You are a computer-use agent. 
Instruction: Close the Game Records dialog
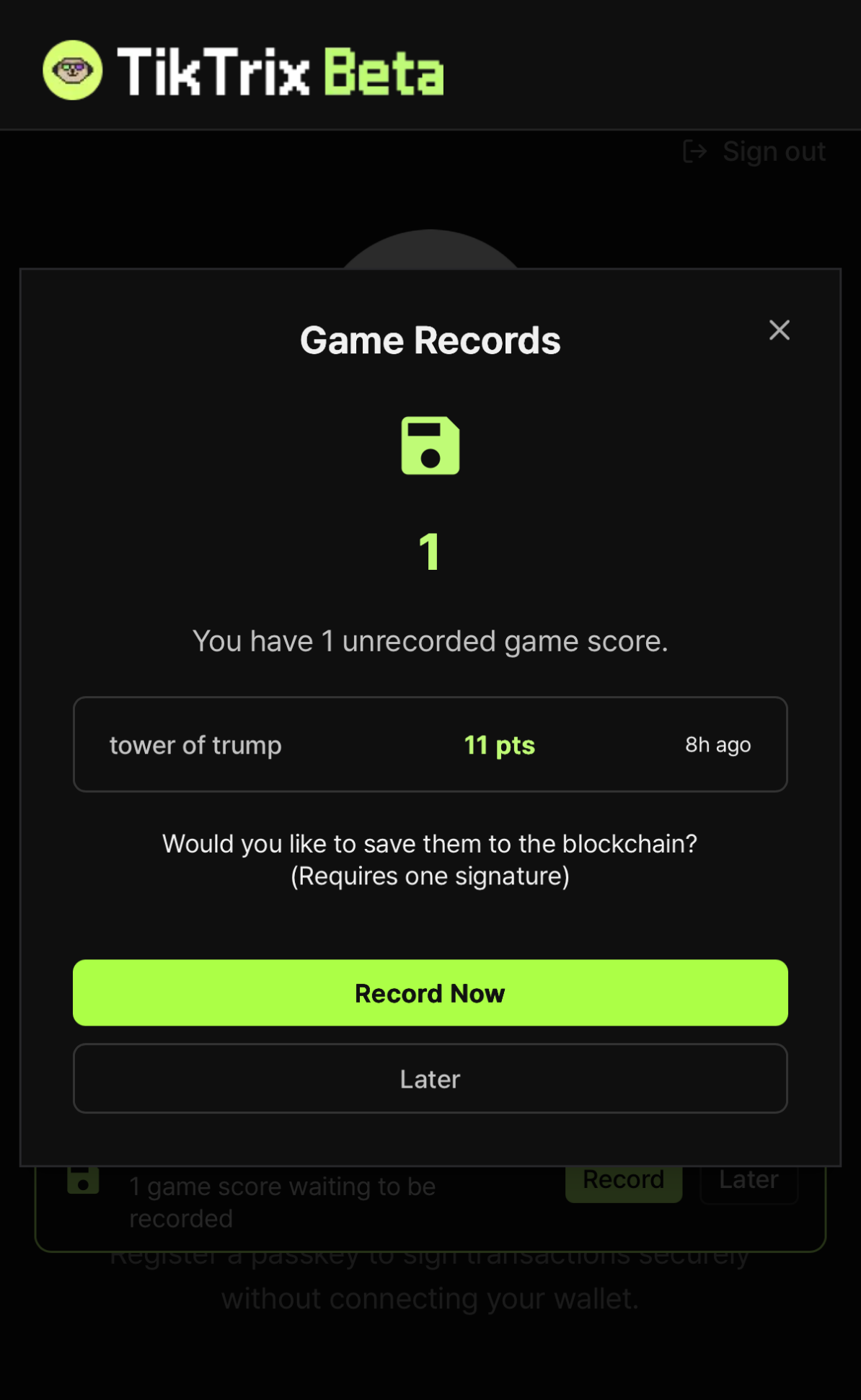click(779, 330)
